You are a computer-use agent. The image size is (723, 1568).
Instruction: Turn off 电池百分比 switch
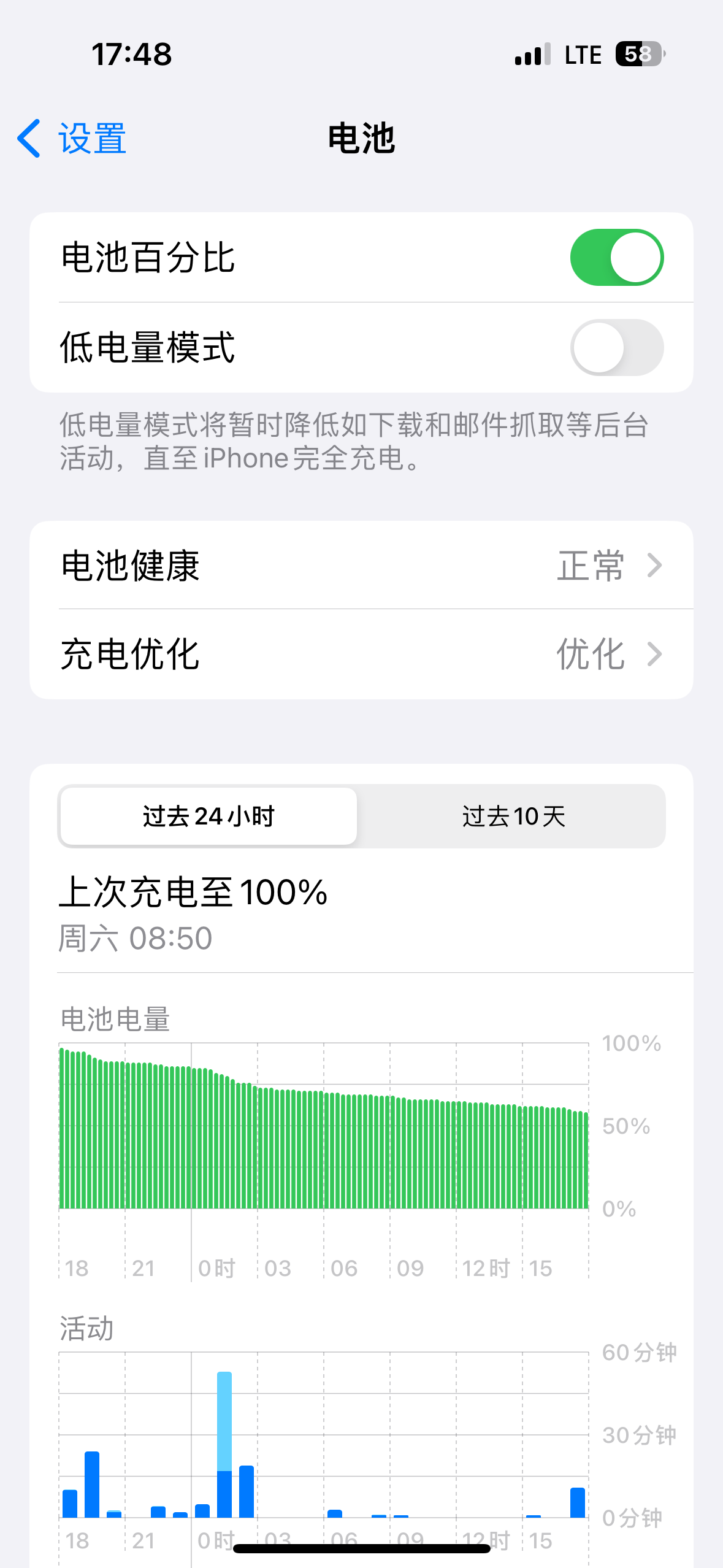[616, 258]
